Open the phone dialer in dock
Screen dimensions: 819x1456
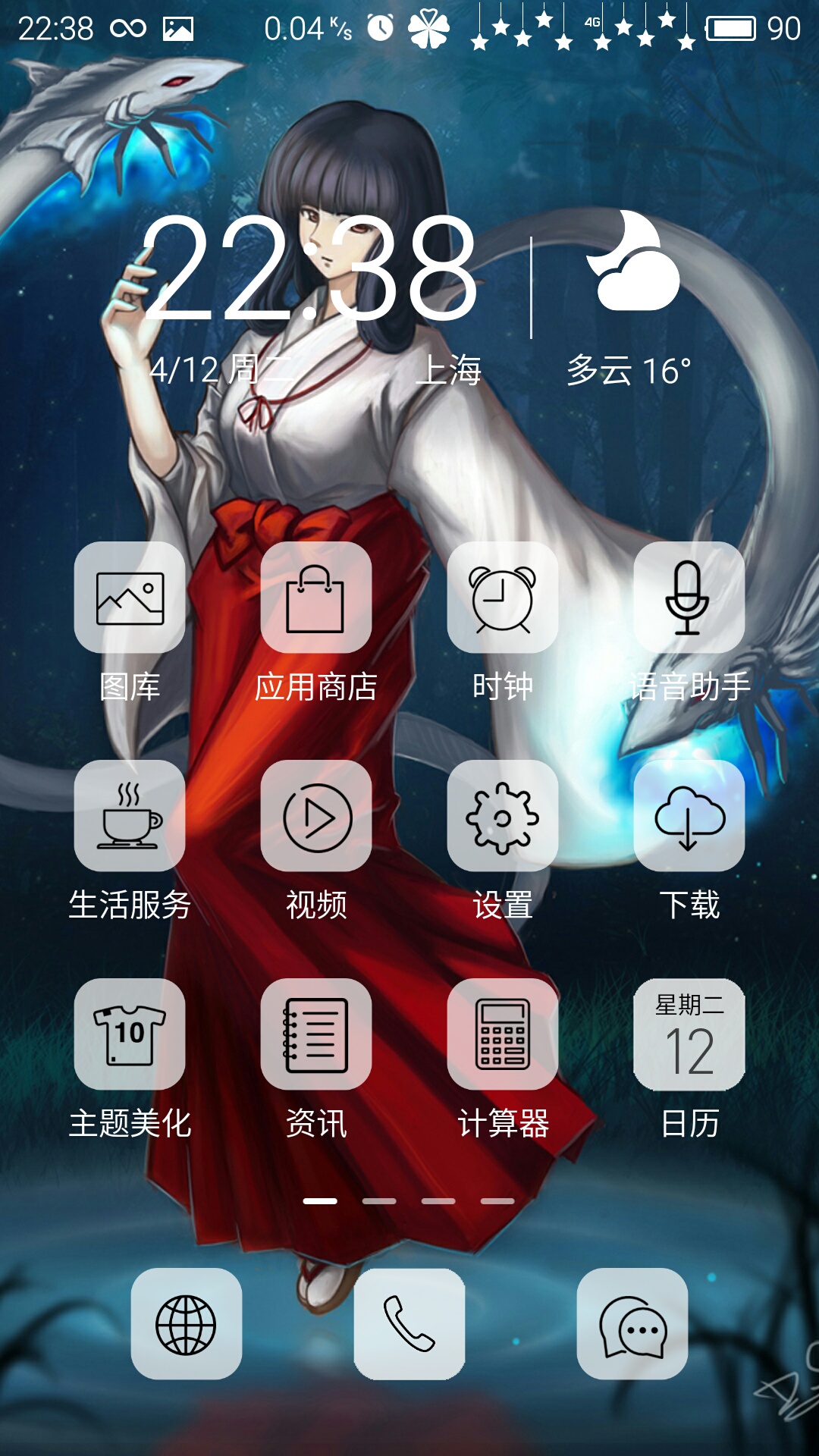click(409, 1324)
